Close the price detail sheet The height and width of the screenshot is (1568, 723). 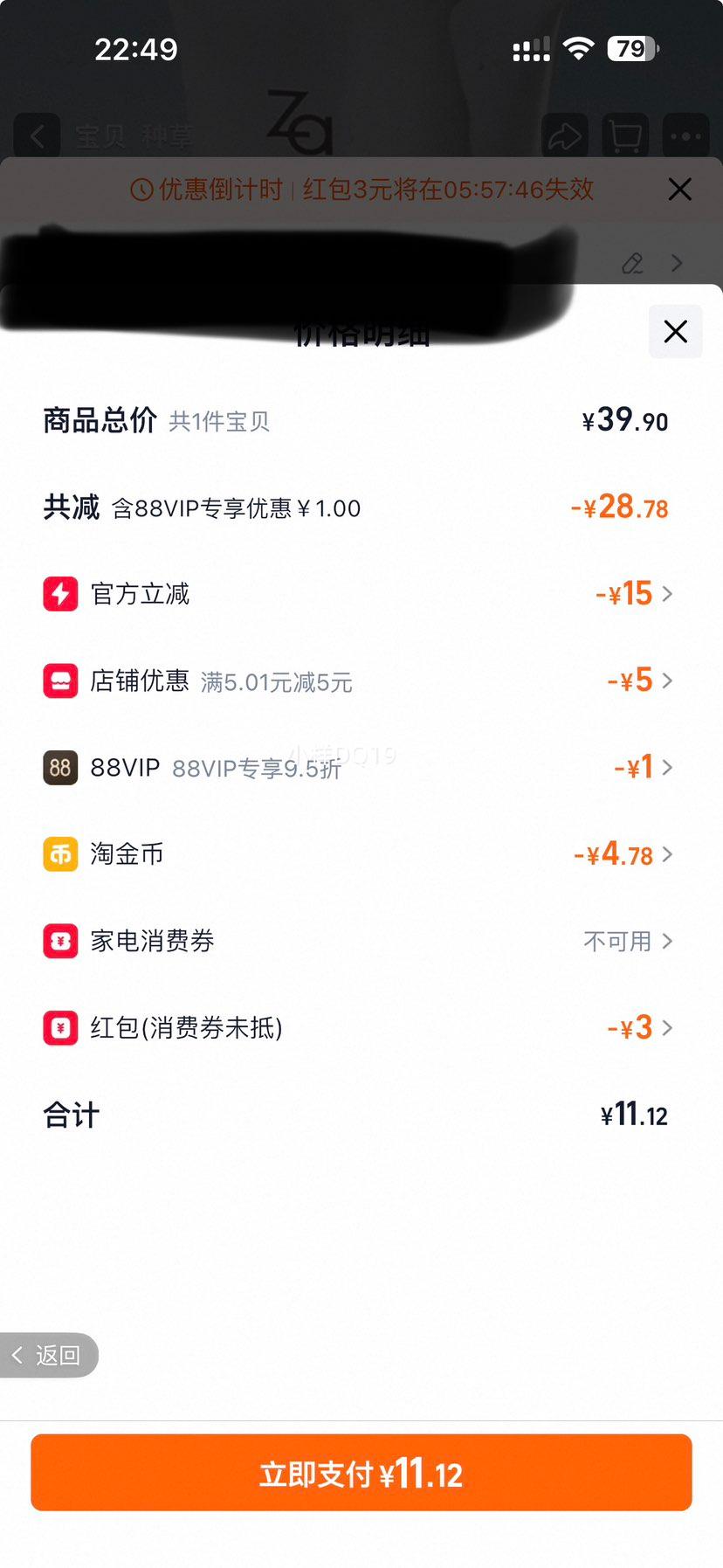point(675,331)
